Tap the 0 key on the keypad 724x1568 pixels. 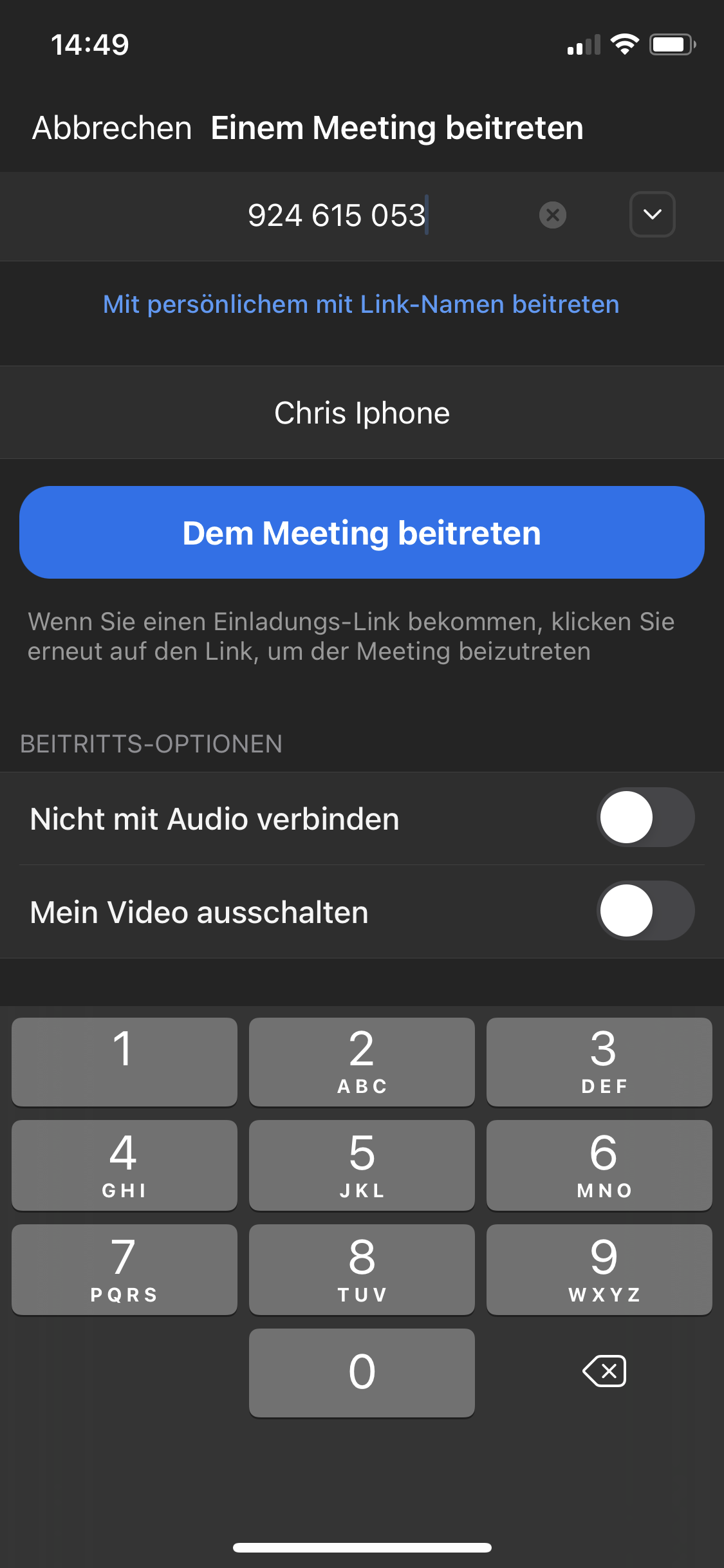coord(362,1372)
